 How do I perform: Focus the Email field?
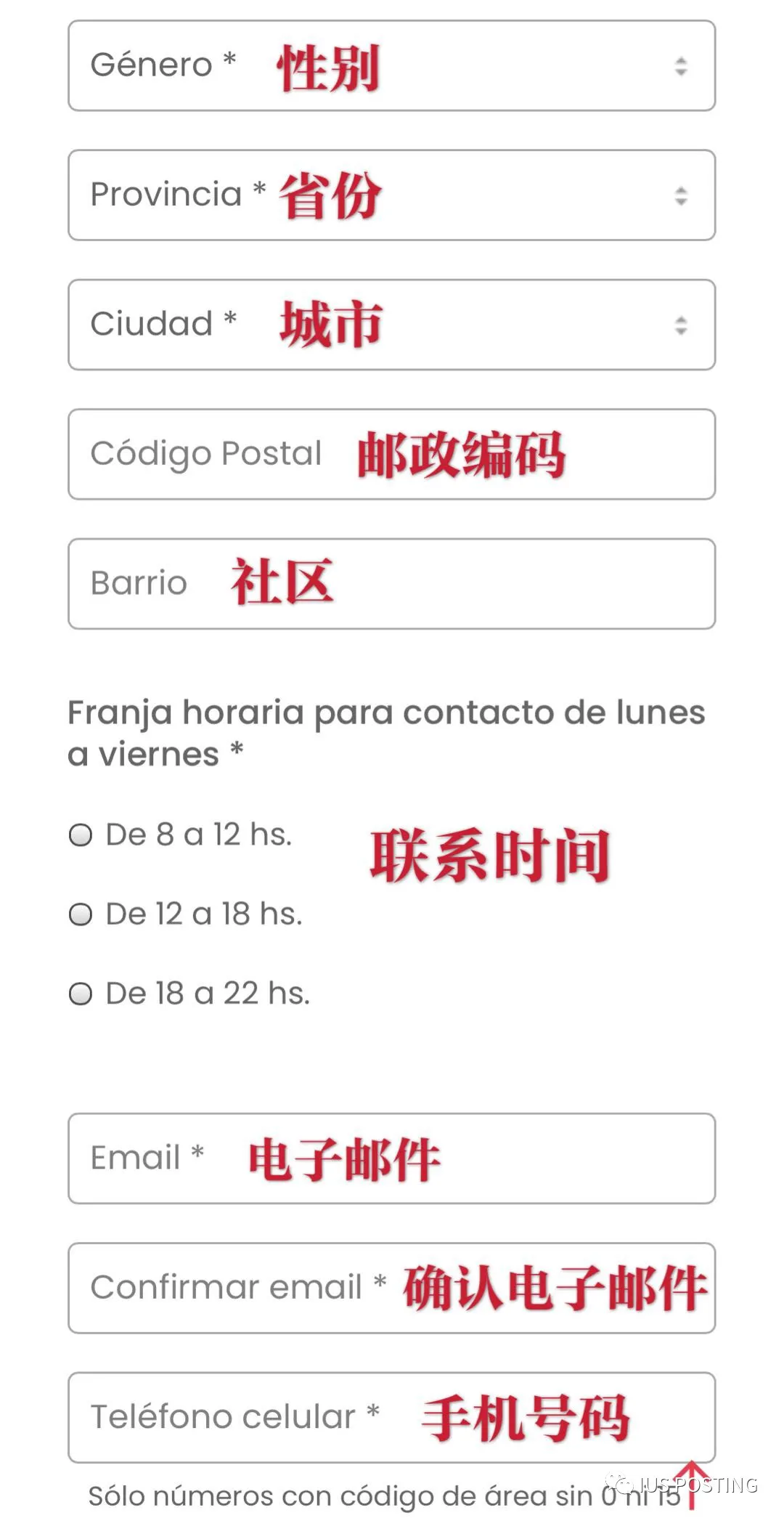click(392, 1158)
